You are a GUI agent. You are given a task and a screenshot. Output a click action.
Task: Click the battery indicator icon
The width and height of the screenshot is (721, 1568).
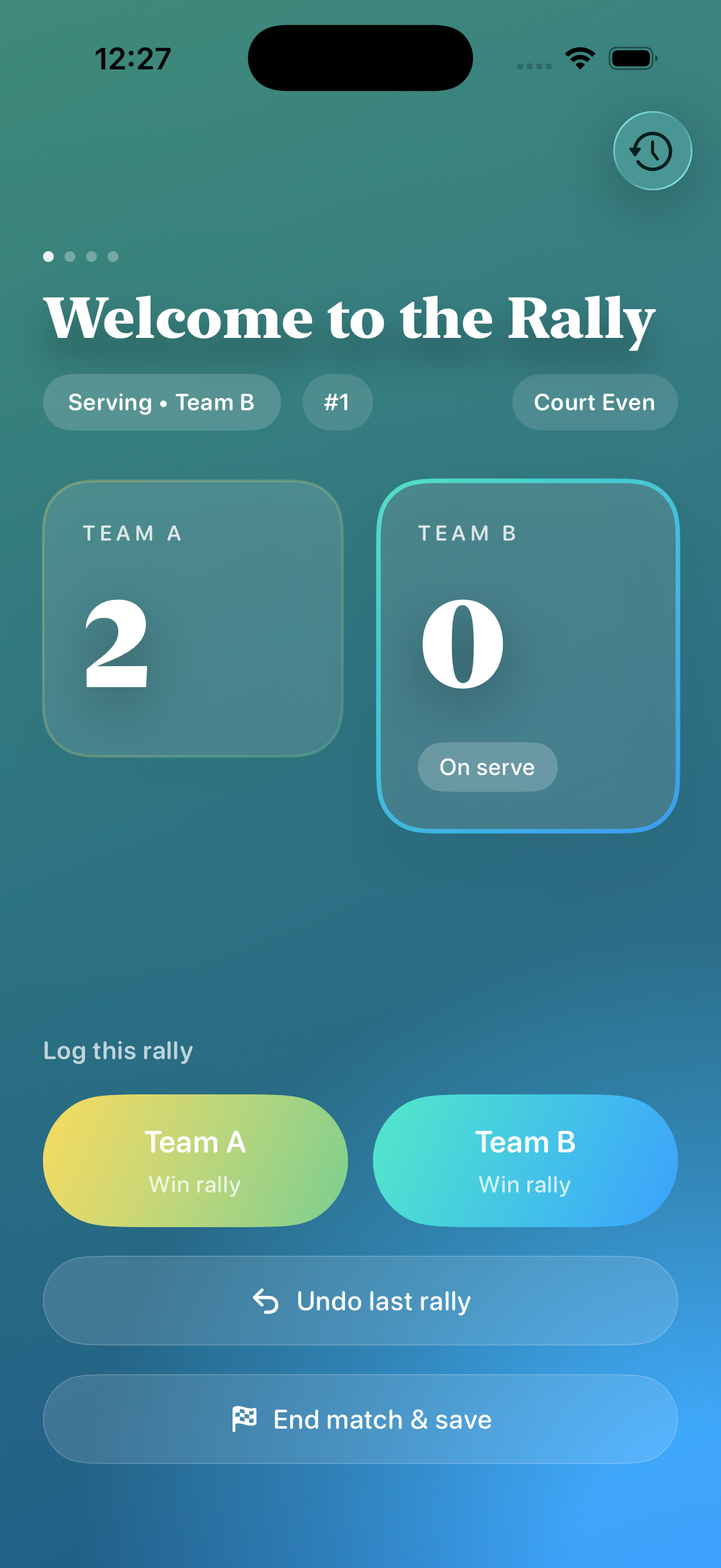coord(631,58)
